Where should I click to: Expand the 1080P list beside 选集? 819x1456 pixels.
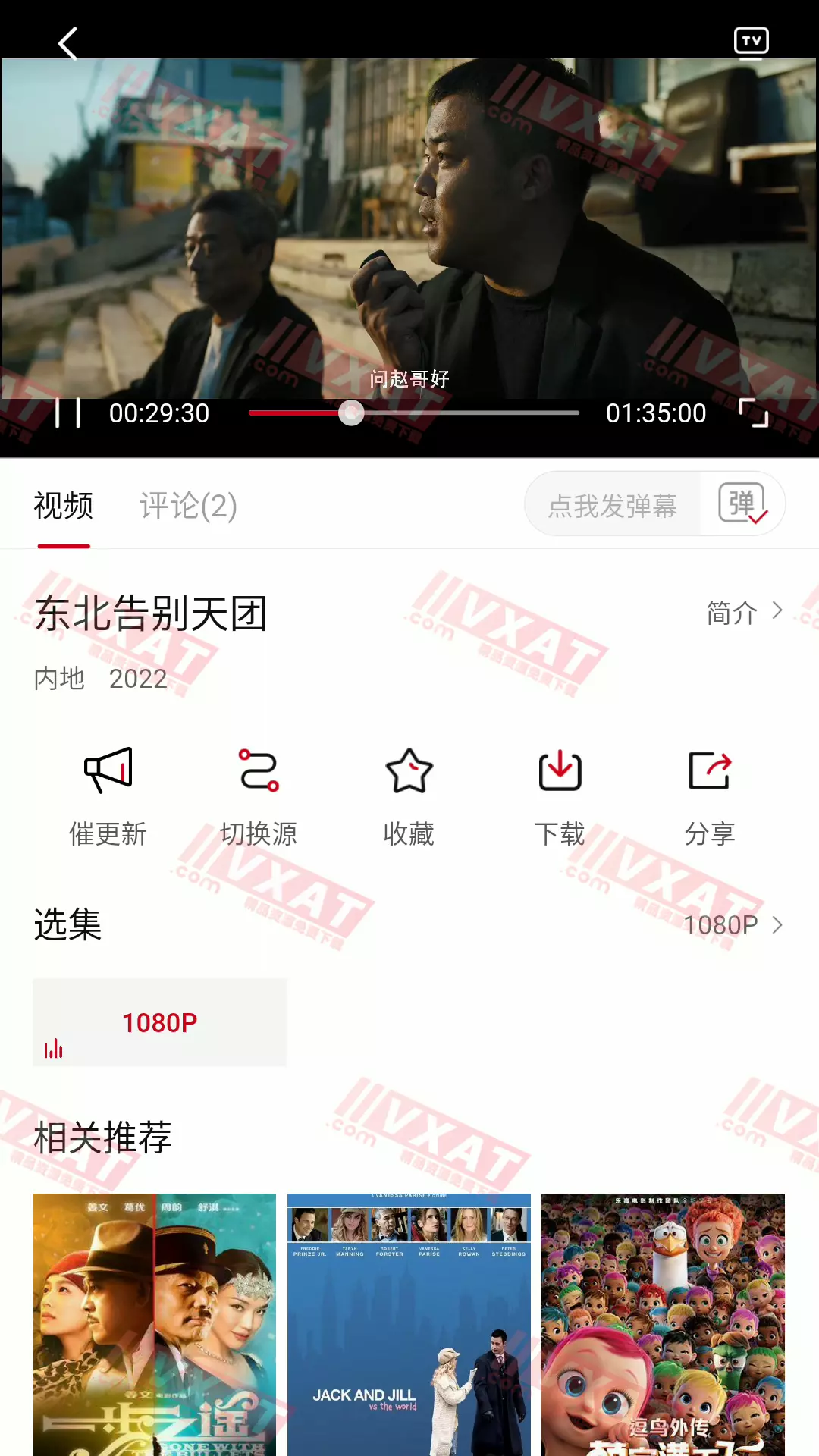[x=733, y=925]
